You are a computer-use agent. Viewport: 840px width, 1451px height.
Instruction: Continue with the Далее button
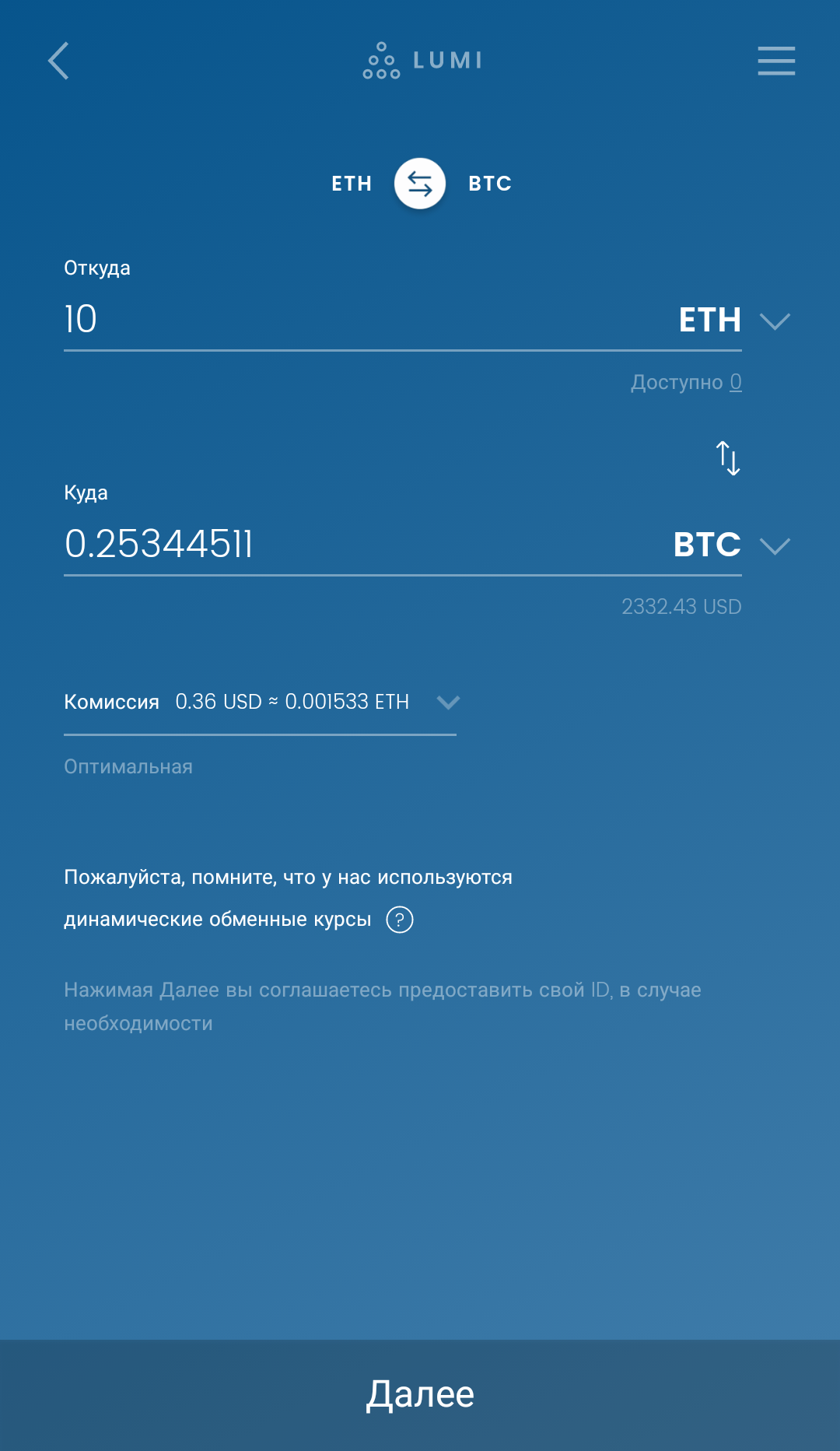tap(420, 1394)
